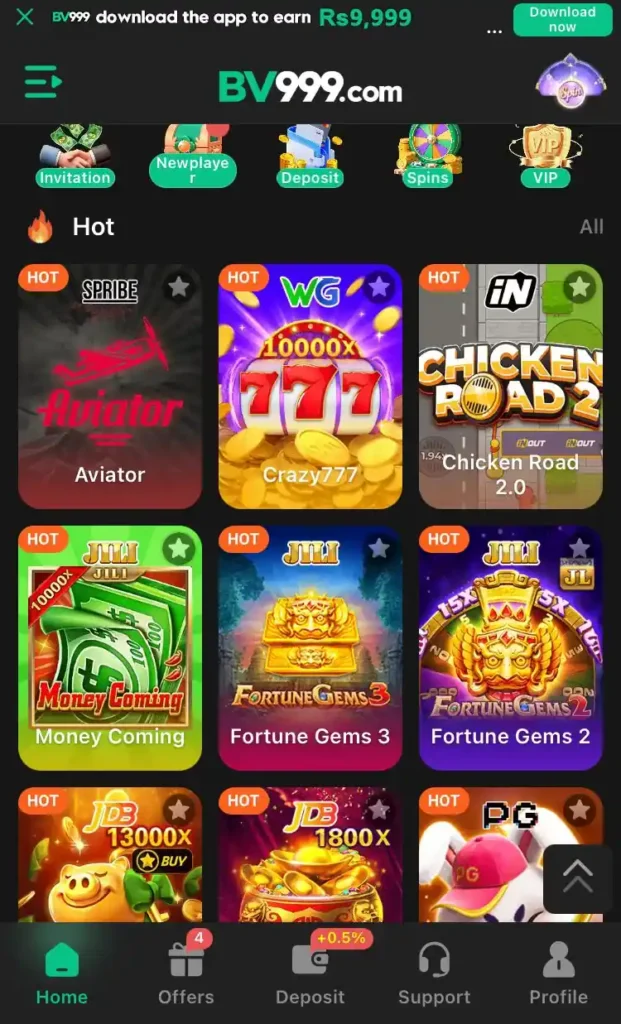The image size is (621, 1024).
Task: Open Fortune Gems 2
Action: coord(510,650)
